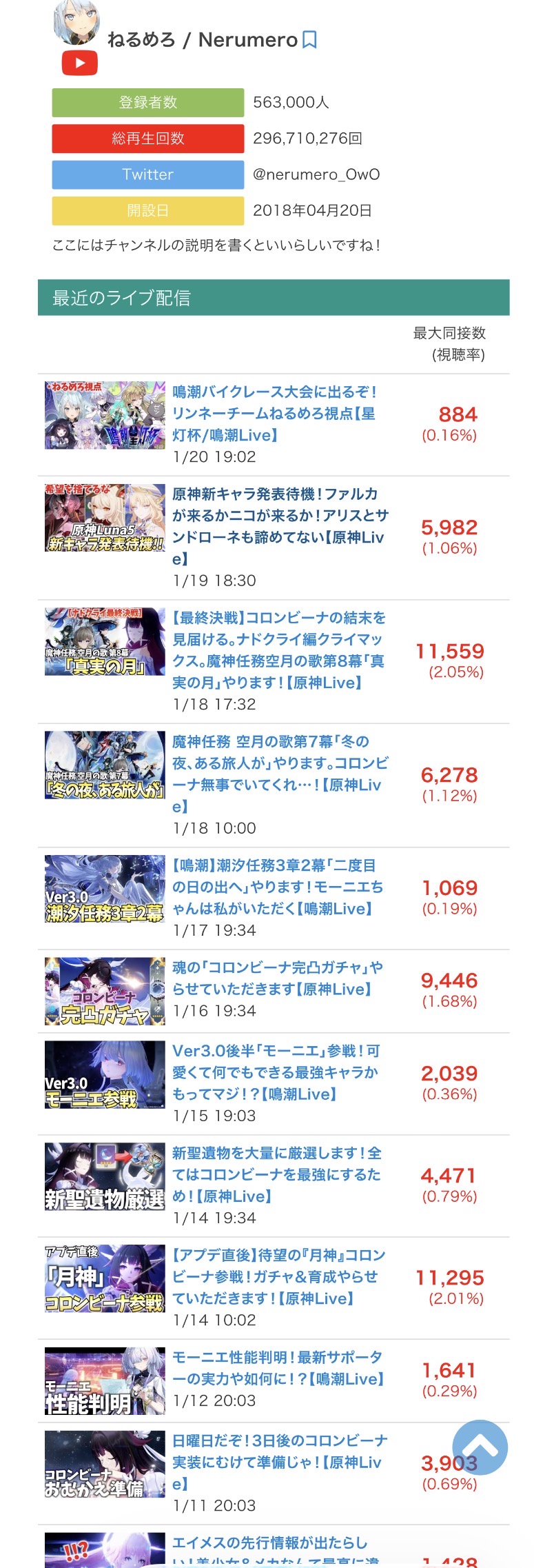Open the 原神新キャラ発表待機 stream from 1/19
The height and width of the screenshot is (1568, 534).
click(279, 525)
